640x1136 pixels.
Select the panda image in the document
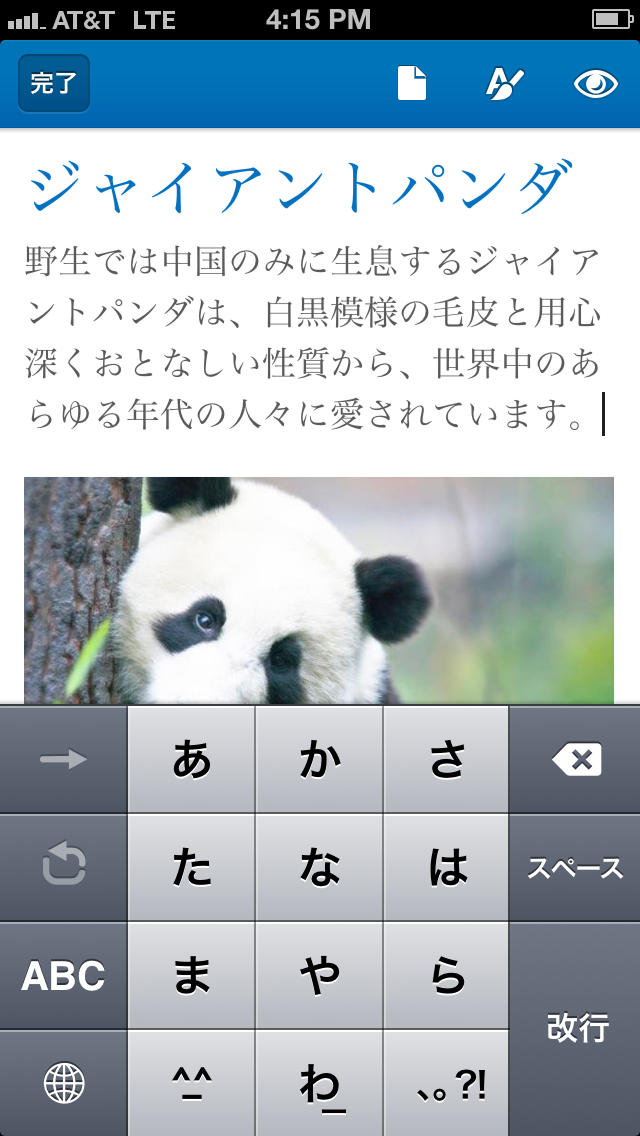[318, 590]
